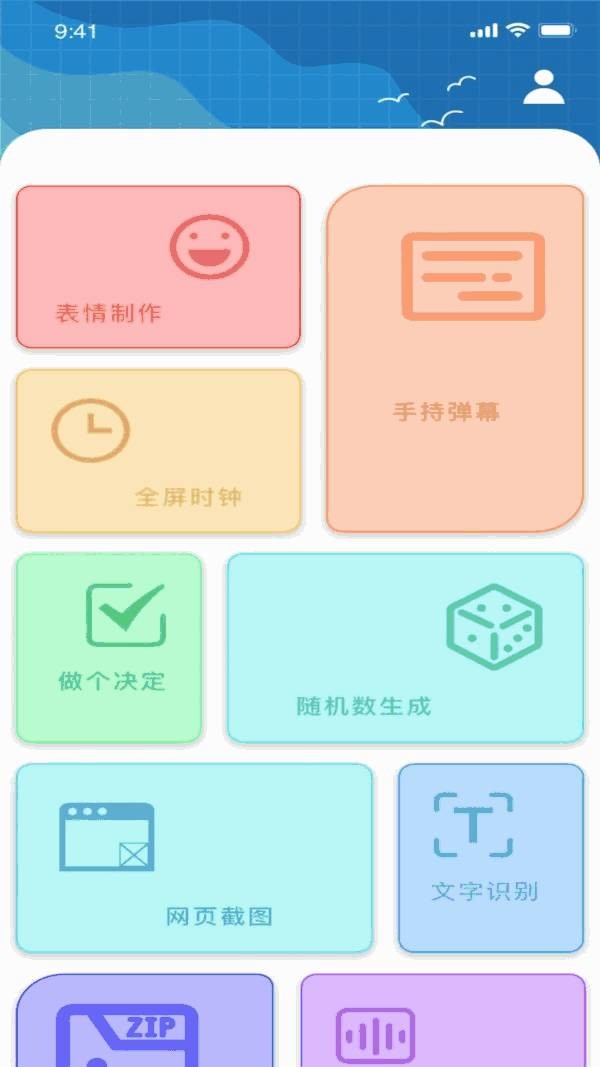This screenshot has height=1067, width=600.
Task: Open the ZIP file card
Action: pyautogui.click(x=145, y=1021)
